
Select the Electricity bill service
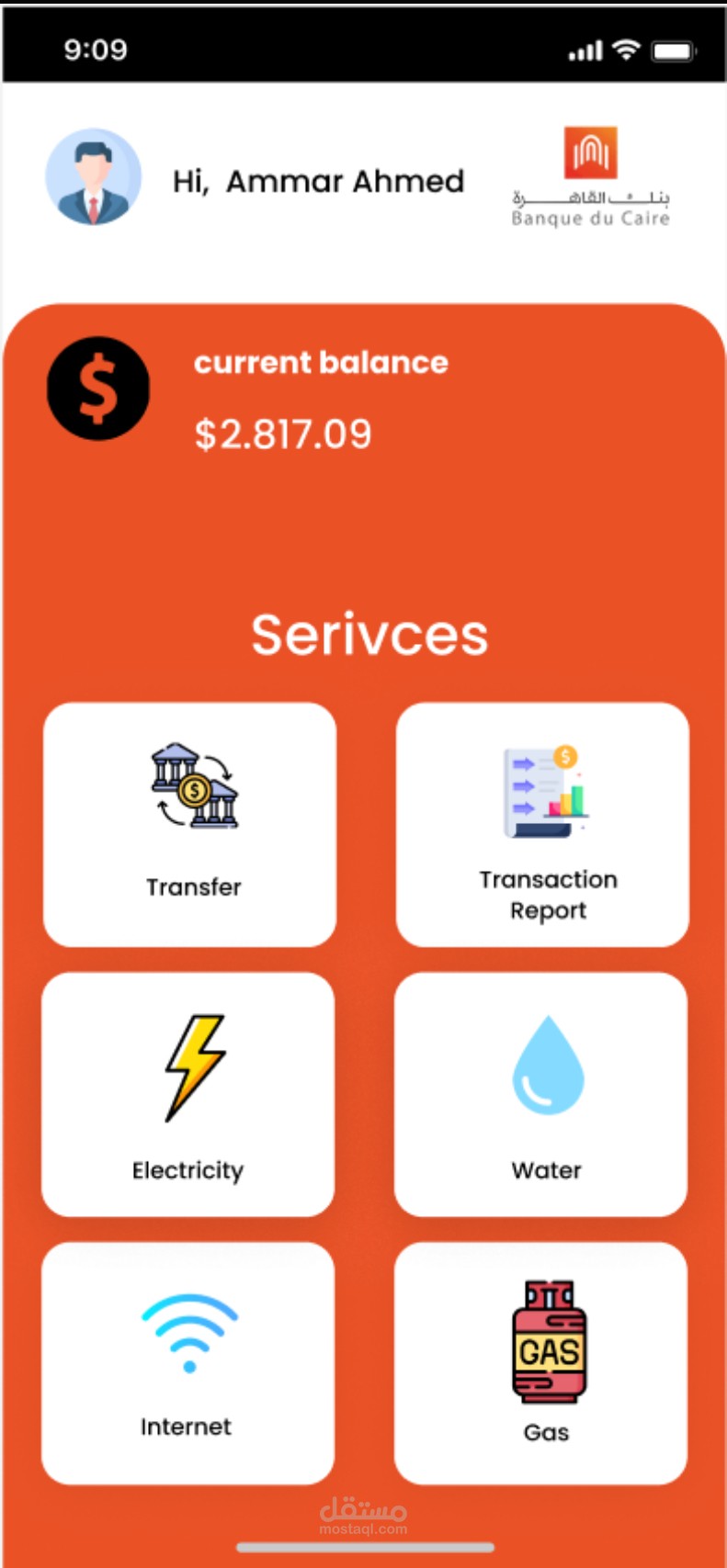(x=188, y=1094)
